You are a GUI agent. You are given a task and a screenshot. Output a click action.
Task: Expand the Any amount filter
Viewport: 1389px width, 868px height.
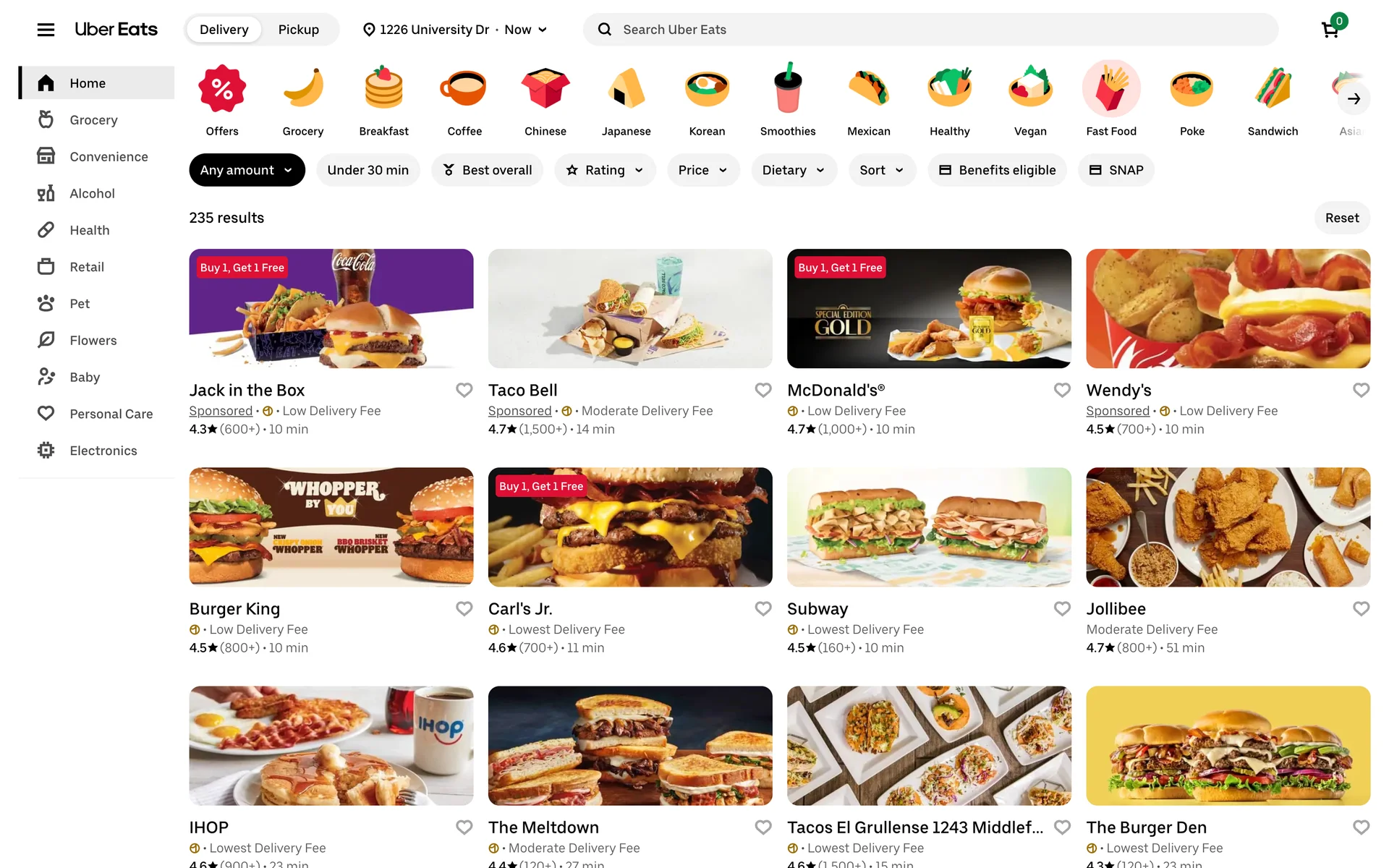click(x=246, y=170)
